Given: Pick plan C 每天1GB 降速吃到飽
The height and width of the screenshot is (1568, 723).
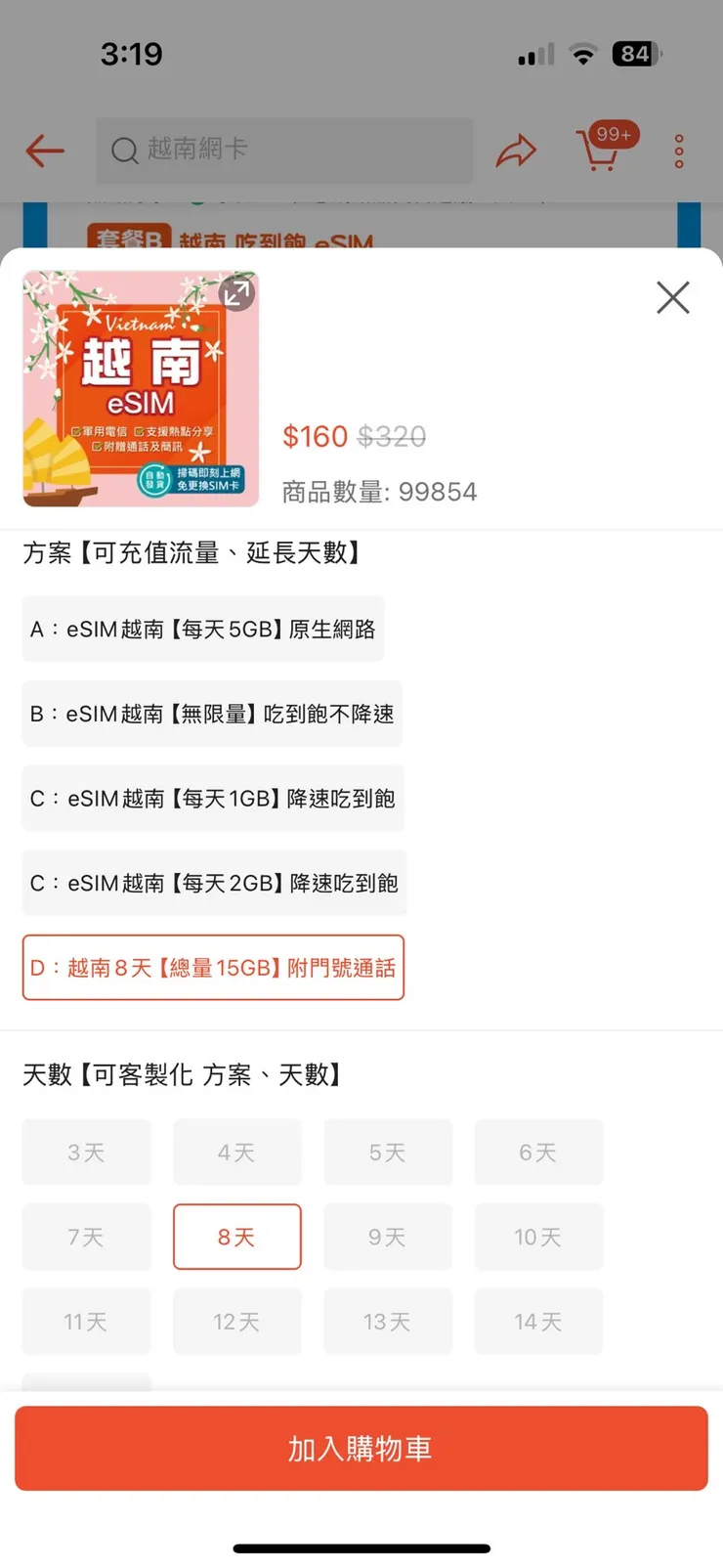Looking at the screenshot, I should (x=213, y=799).
